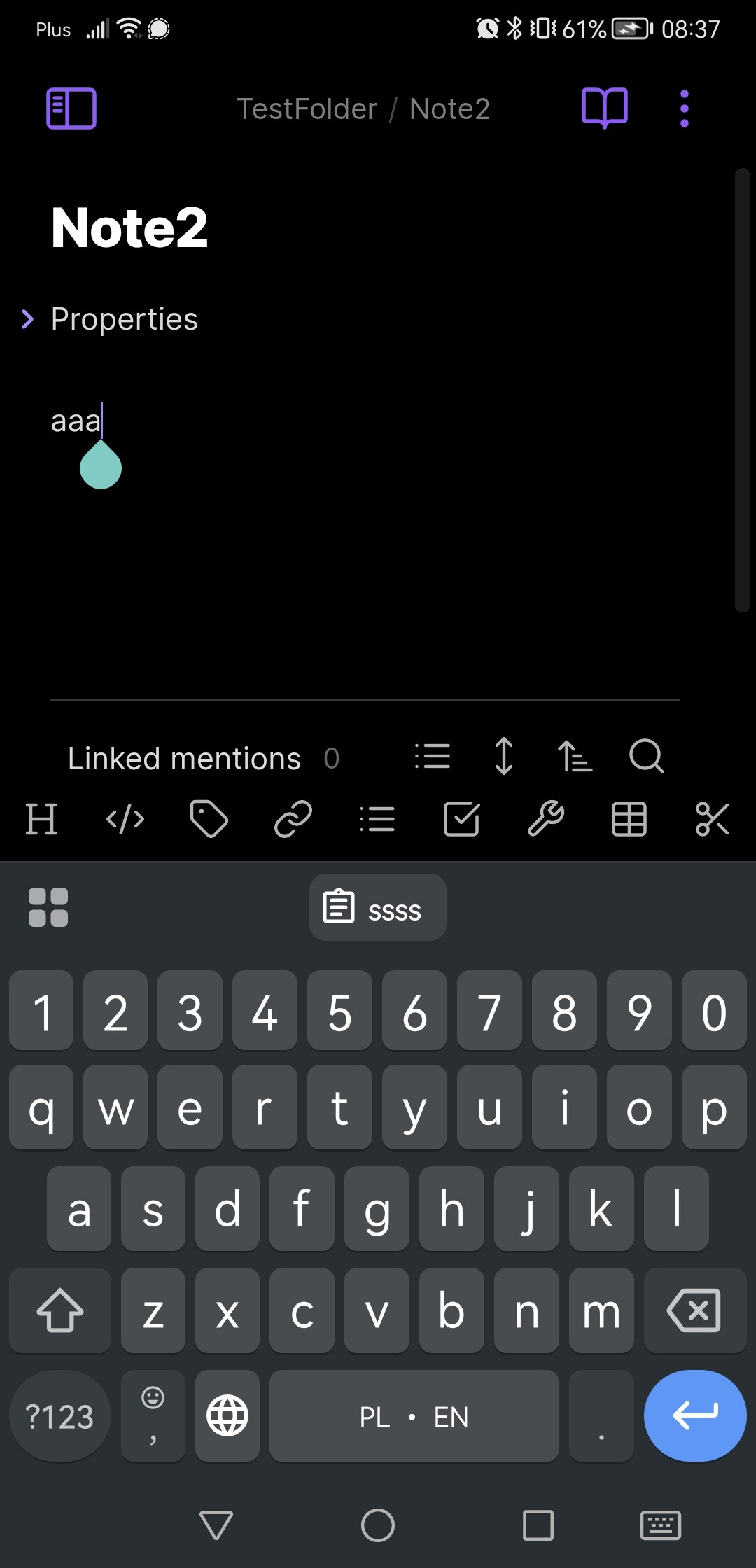Switch to reading view book icon

click(x=605, y=108)
